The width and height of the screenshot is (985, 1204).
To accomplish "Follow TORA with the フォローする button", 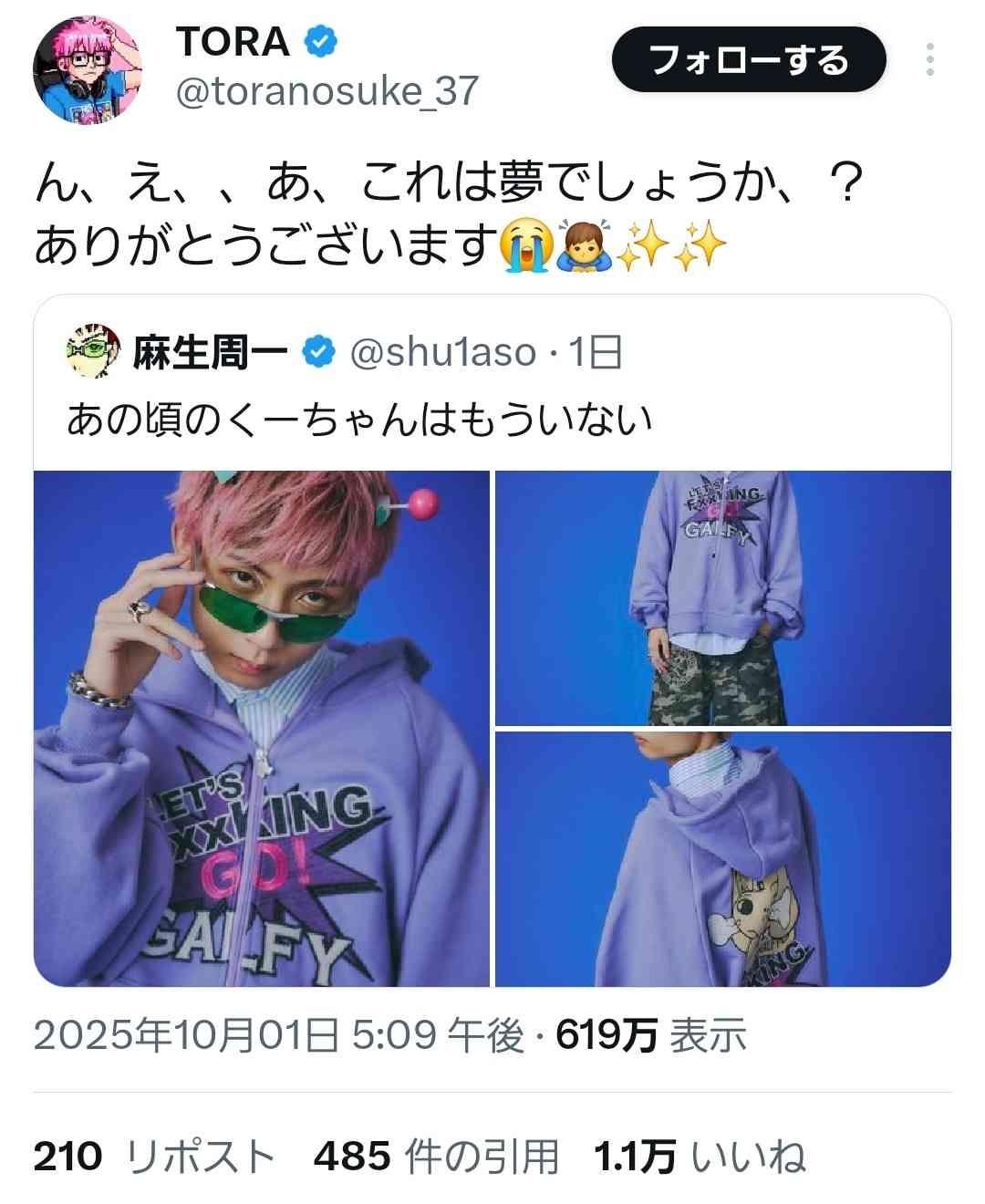I will pos(748,60).
